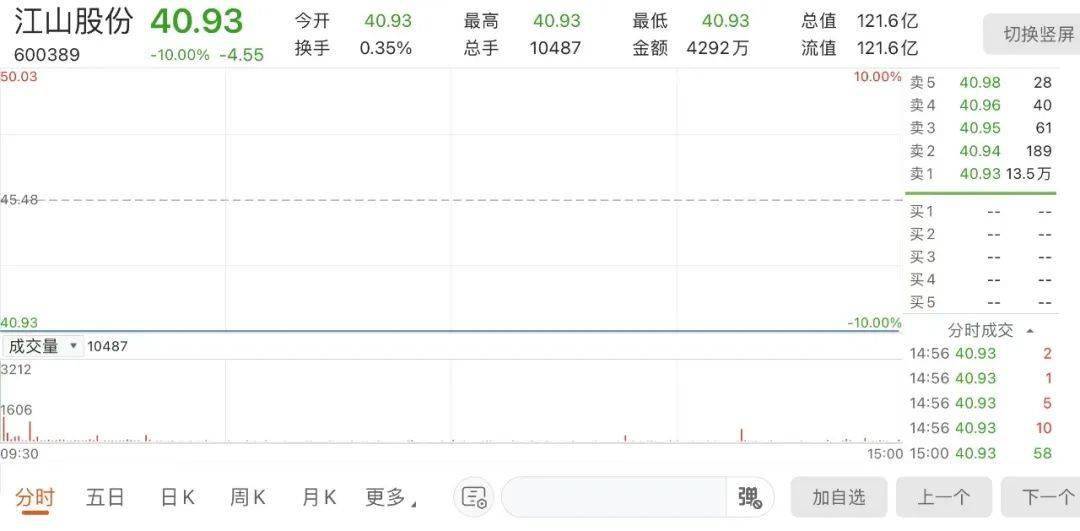Viewport: 1080px width, 531px height.
Task: Add stock to watchlist with 加自选
Action: tap(838, 497)
